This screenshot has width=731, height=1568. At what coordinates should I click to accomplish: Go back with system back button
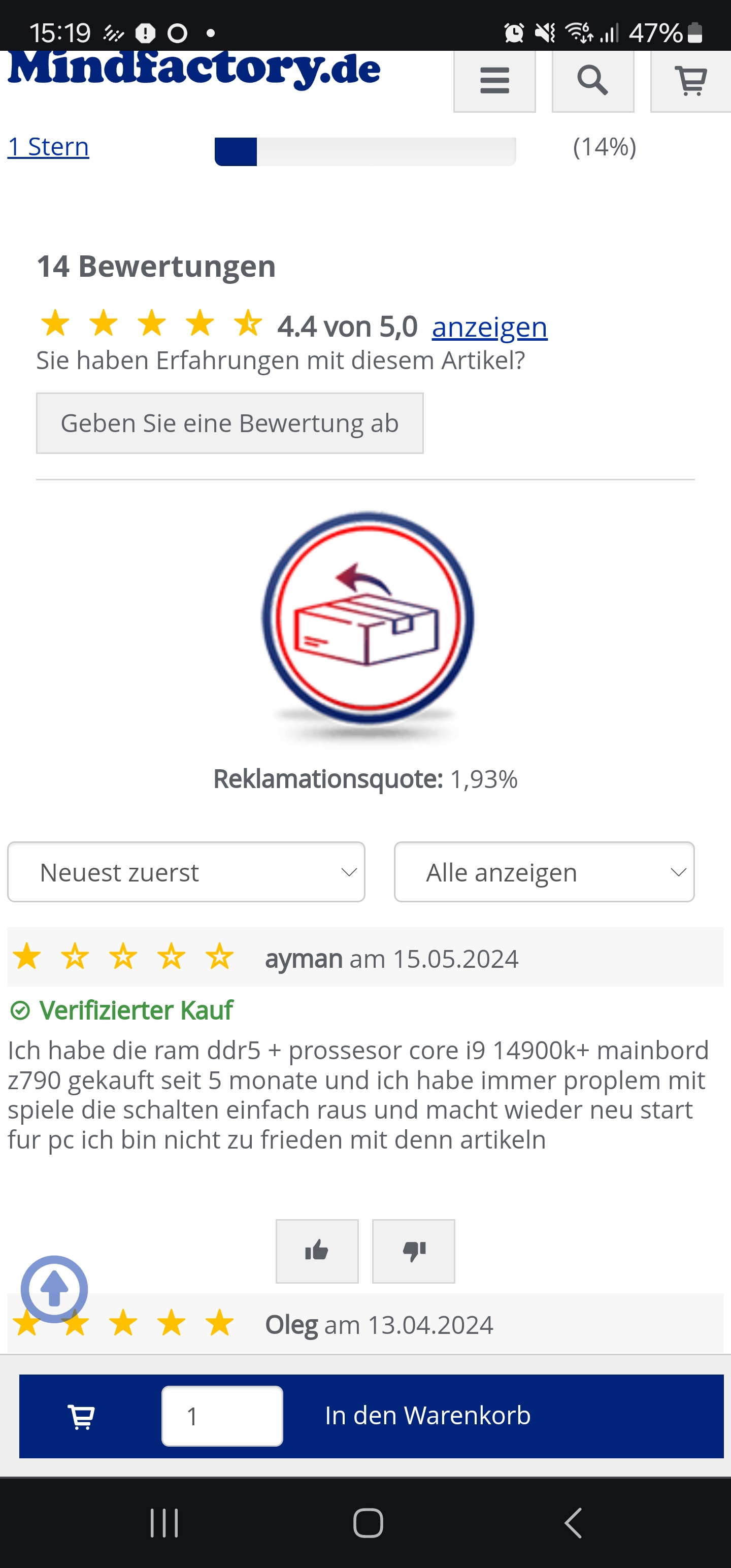[573, 1523]
